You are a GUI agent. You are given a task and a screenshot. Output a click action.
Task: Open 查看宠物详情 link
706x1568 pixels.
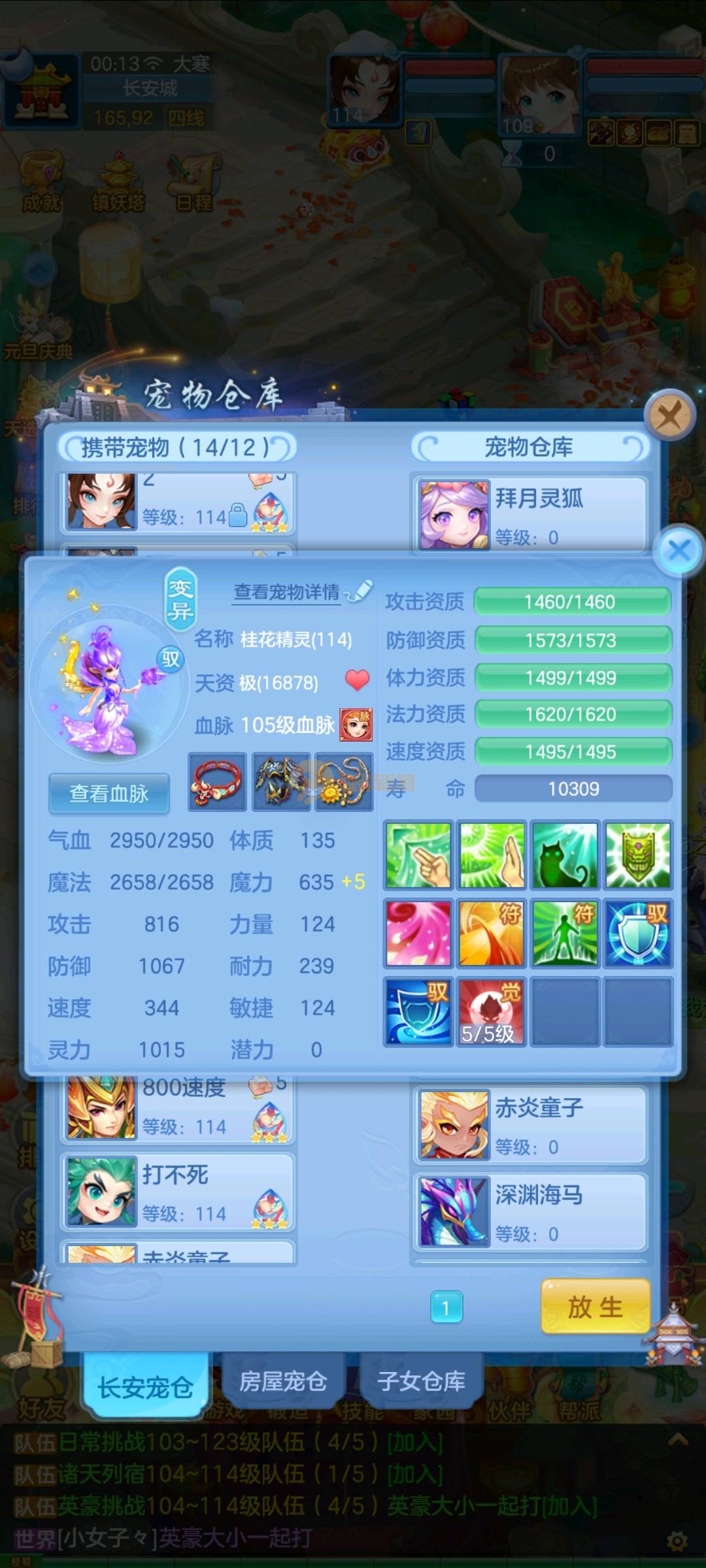point(288,592)
